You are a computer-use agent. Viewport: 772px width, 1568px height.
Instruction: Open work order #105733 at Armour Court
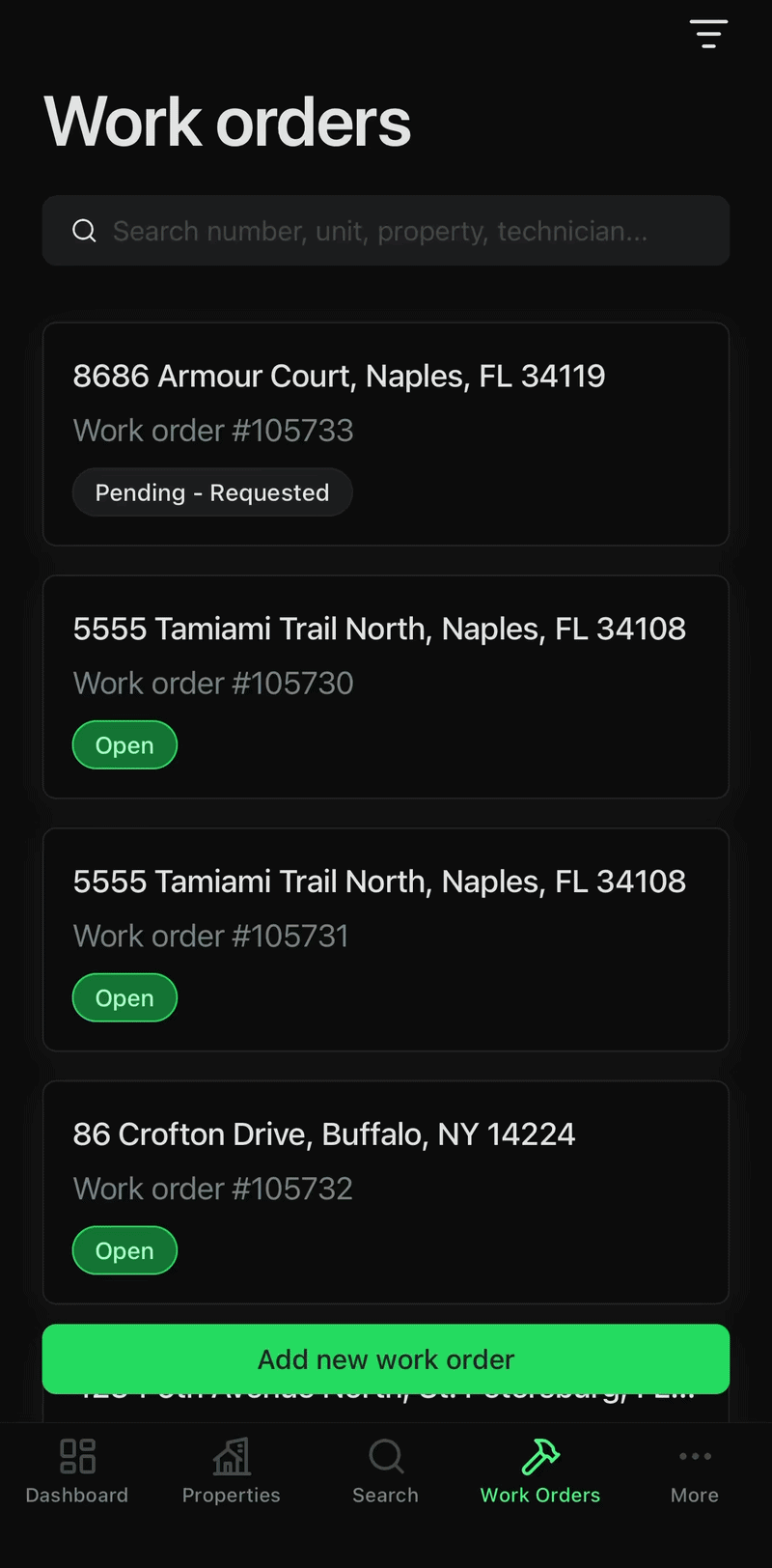pos(386,434)
